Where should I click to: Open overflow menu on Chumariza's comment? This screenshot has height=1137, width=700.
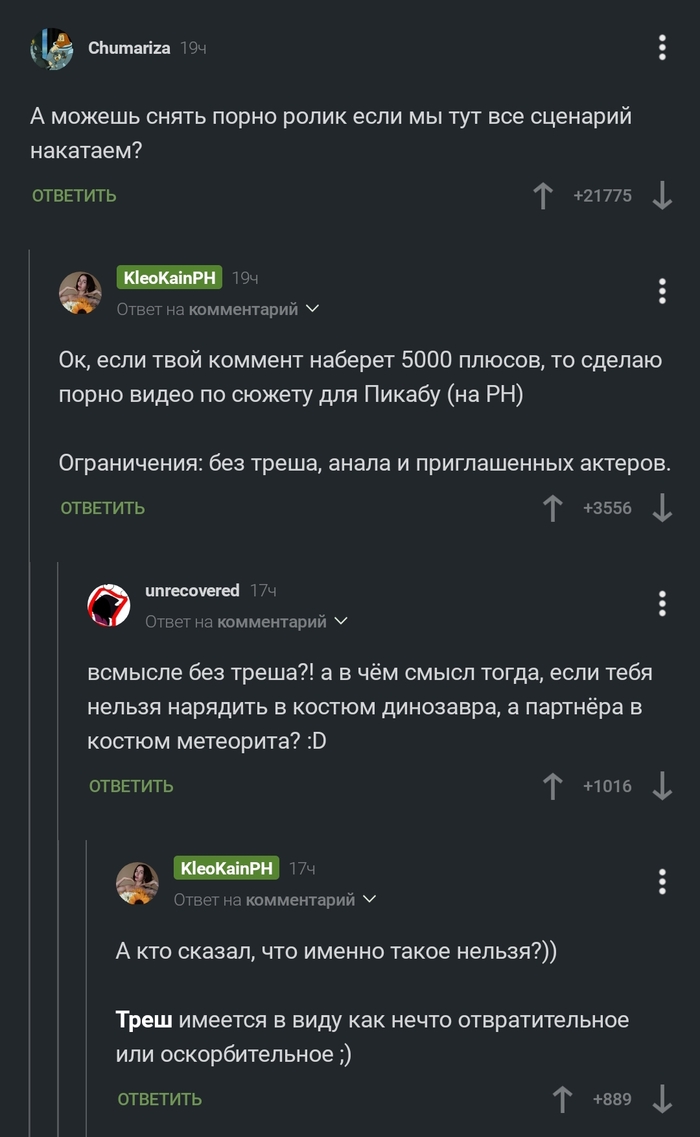click(662, 48)
